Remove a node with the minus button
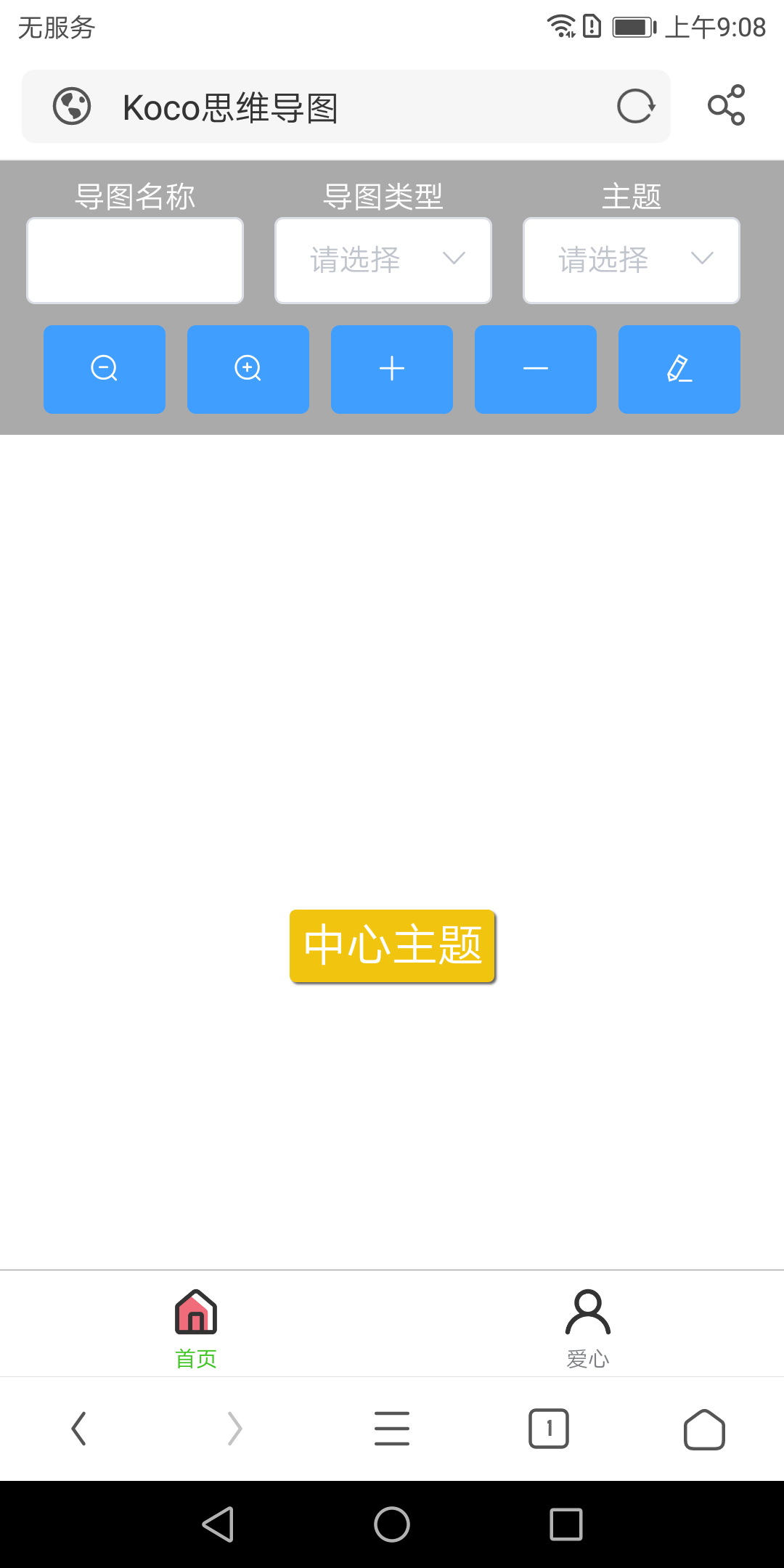Screen dimensions: 784x1568 point(536,369)
